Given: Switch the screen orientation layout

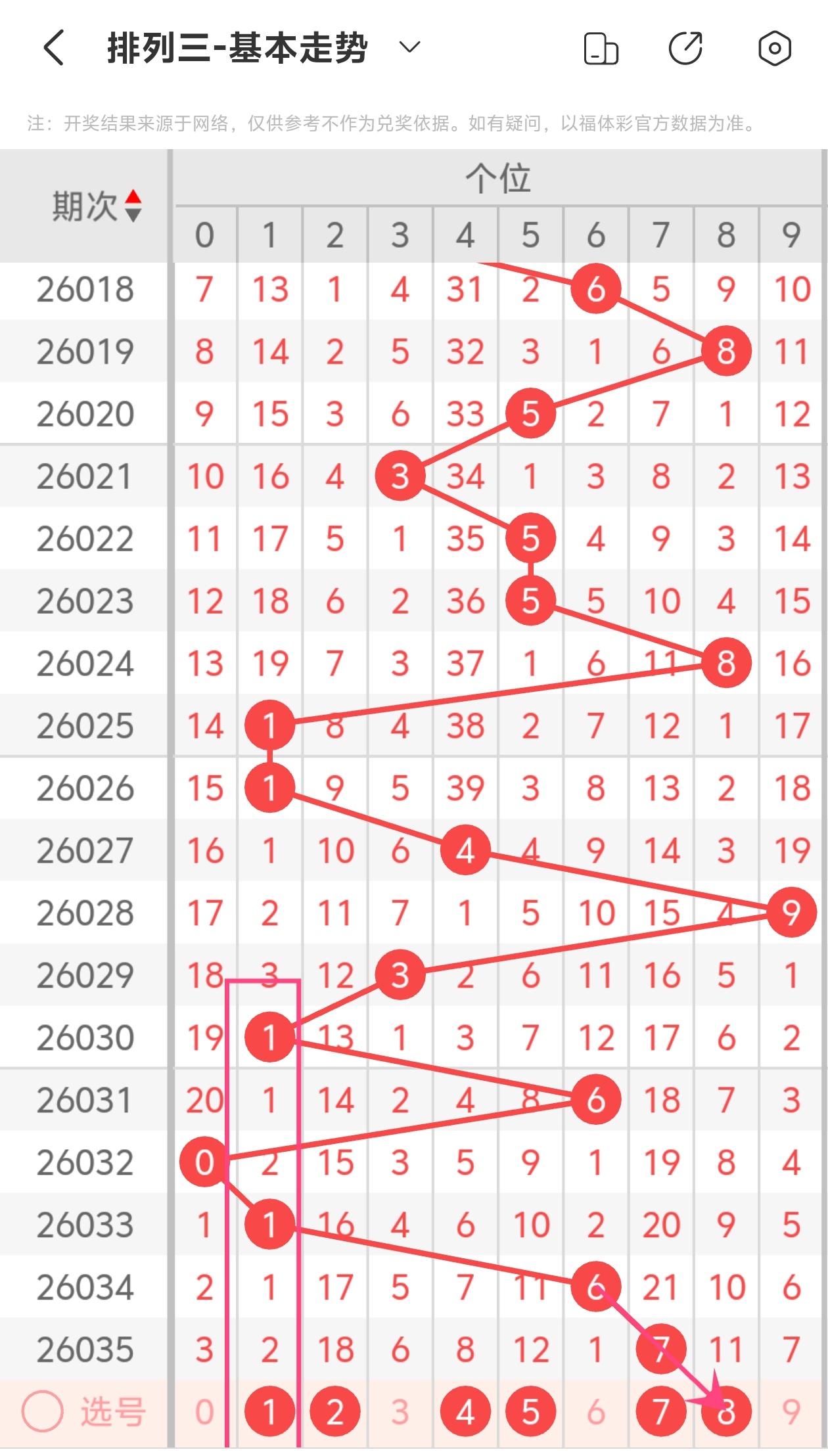Looking at the screenshot, I should click(x=601, y=49).
